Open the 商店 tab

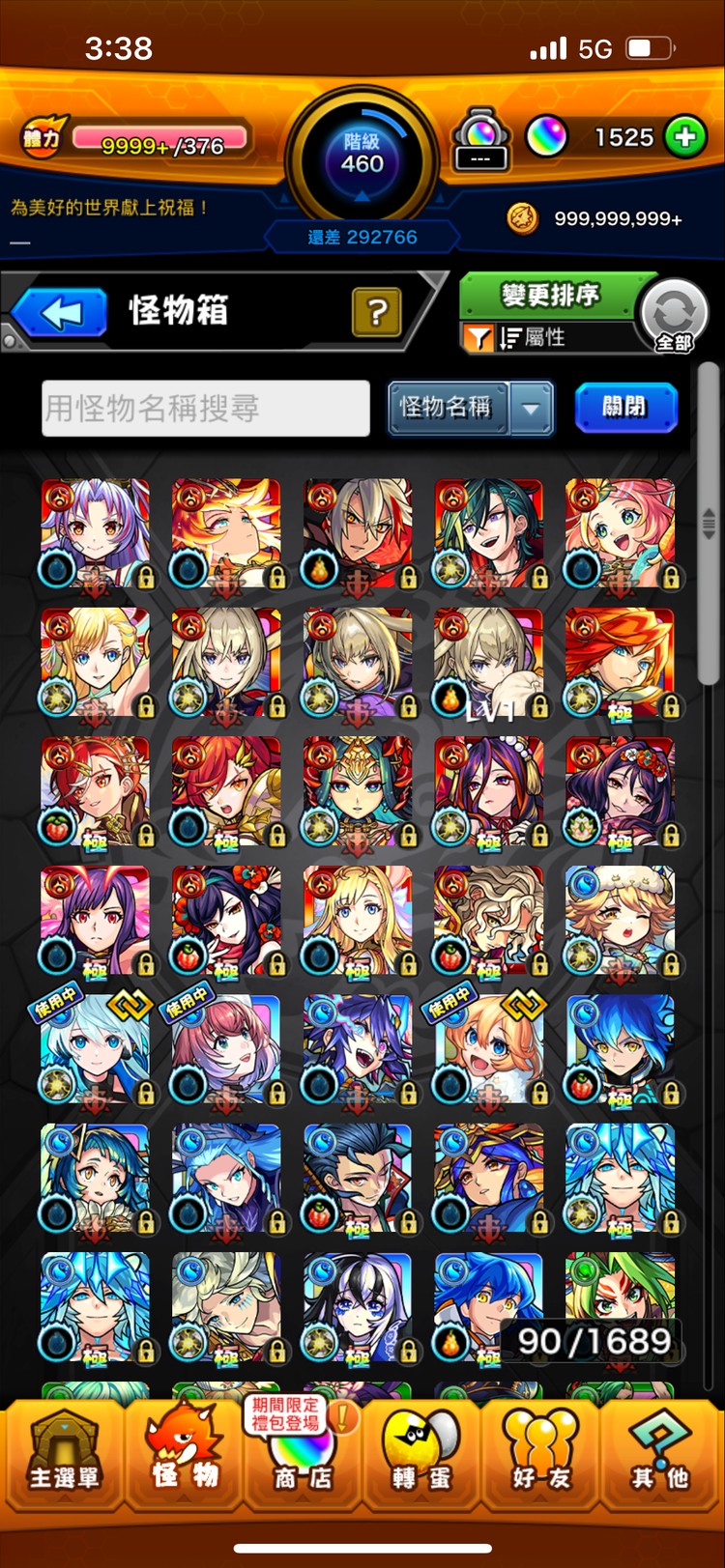(x=302, y=1456)
